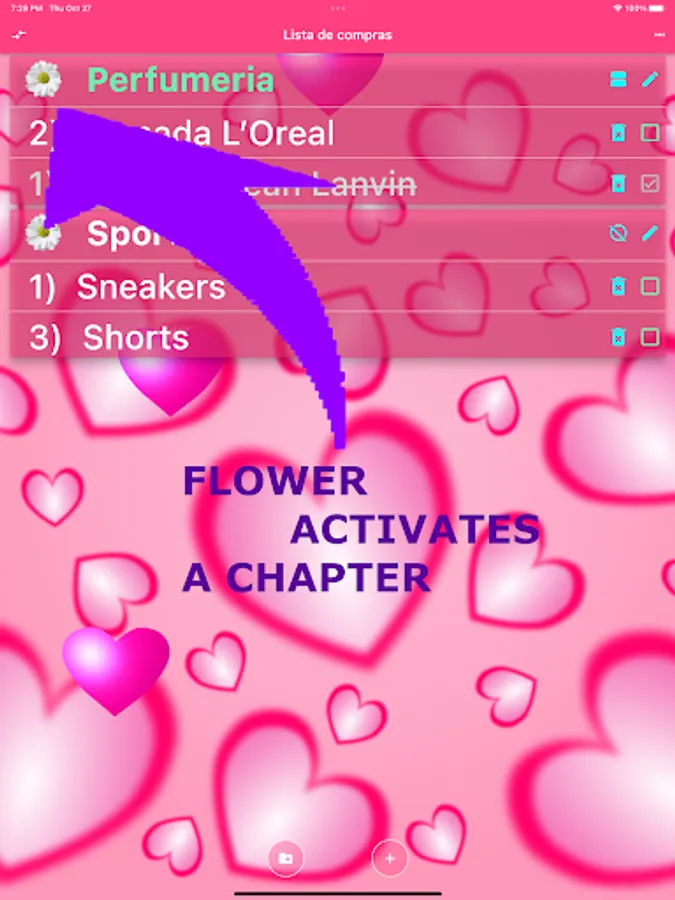Image resolution: width=675 pixels, height=900 pixels.
Task: Mark Sneakers as bought
Action: point(650,286)
